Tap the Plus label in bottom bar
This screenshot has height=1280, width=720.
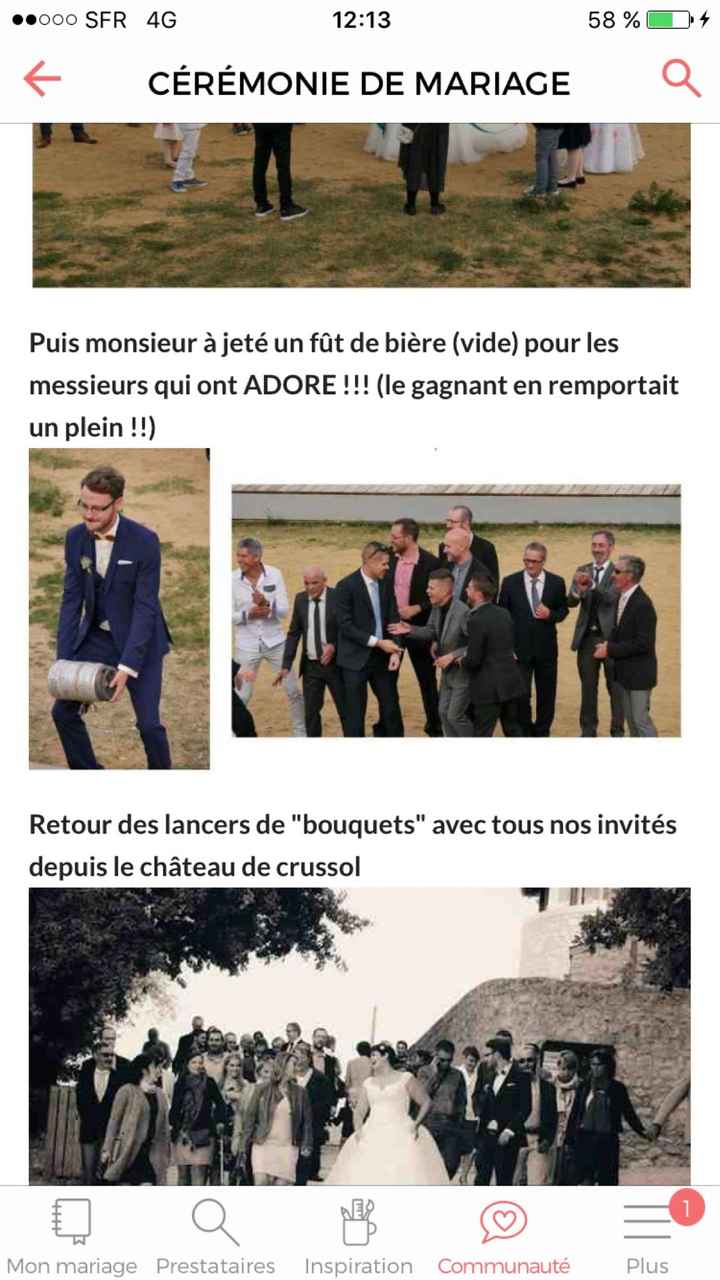[x=646, y=1265]
